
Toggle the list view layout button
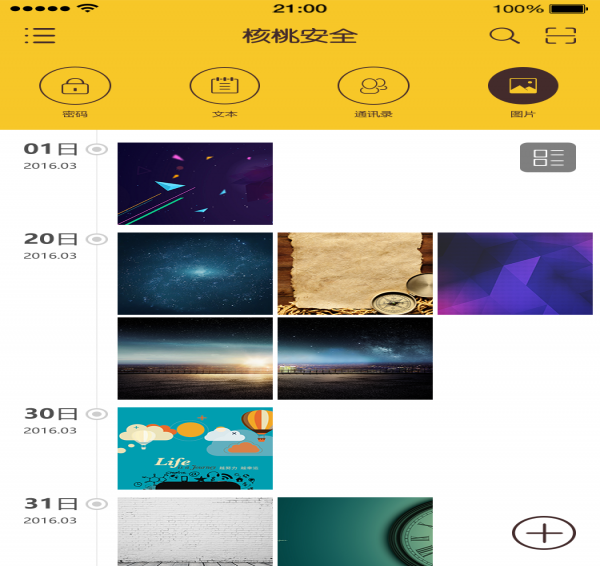pos(548,157)
